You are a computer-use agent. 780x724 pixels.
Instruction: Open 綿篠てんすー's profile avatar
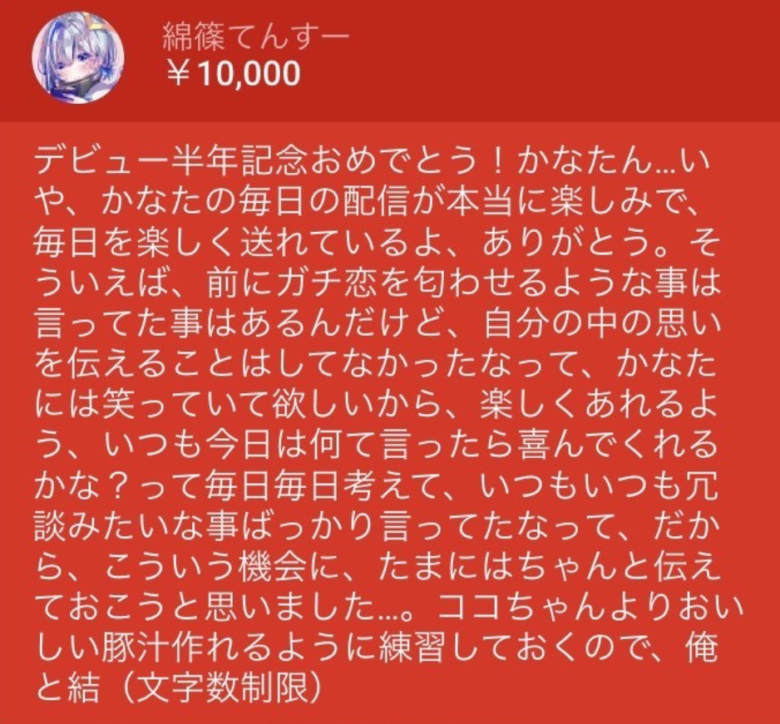click(x=79, y=60)
